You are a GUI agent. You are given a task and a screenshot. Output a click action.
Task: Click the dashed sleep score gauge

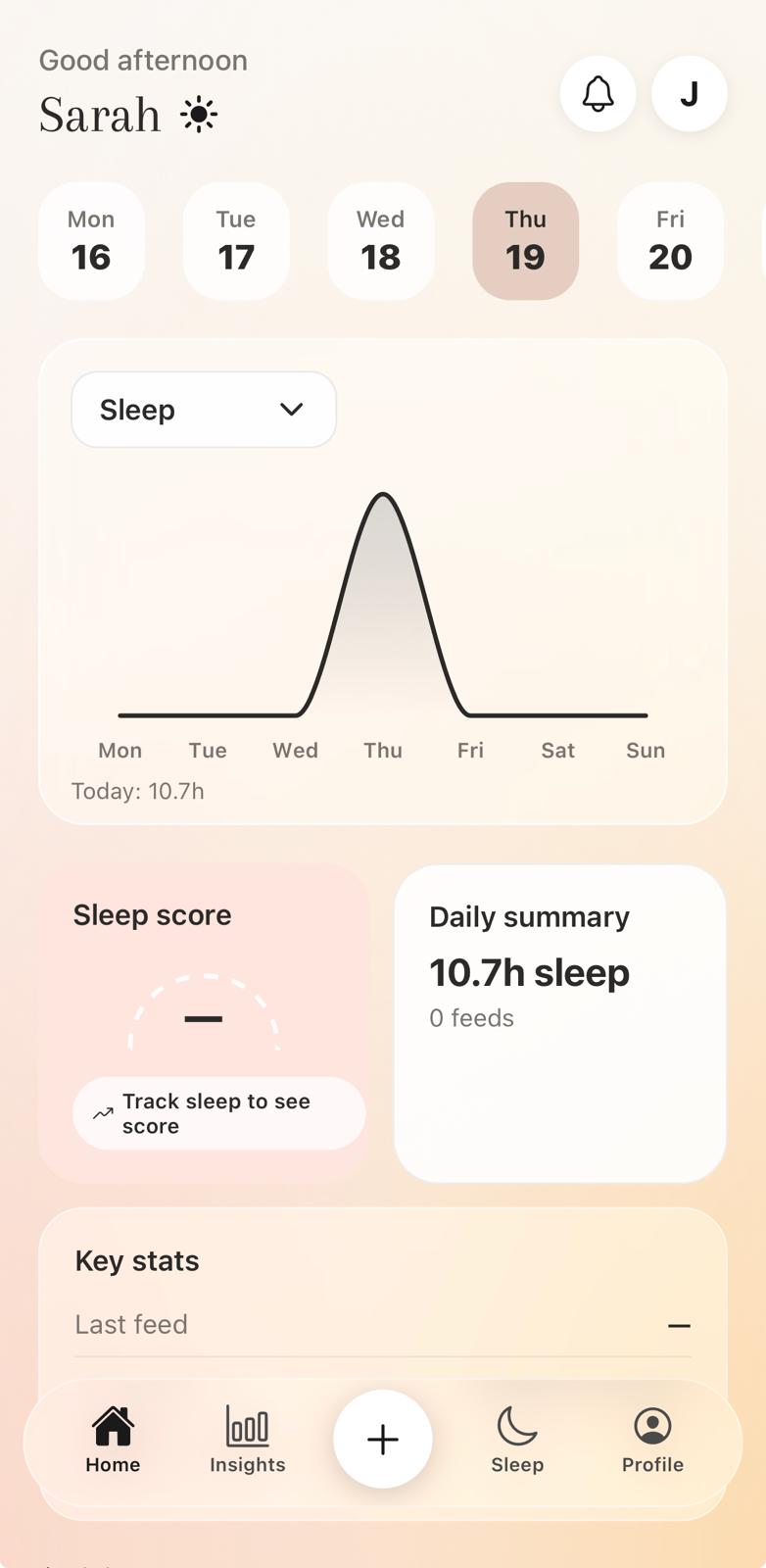pyautogui.click(x=203, y=1019)
